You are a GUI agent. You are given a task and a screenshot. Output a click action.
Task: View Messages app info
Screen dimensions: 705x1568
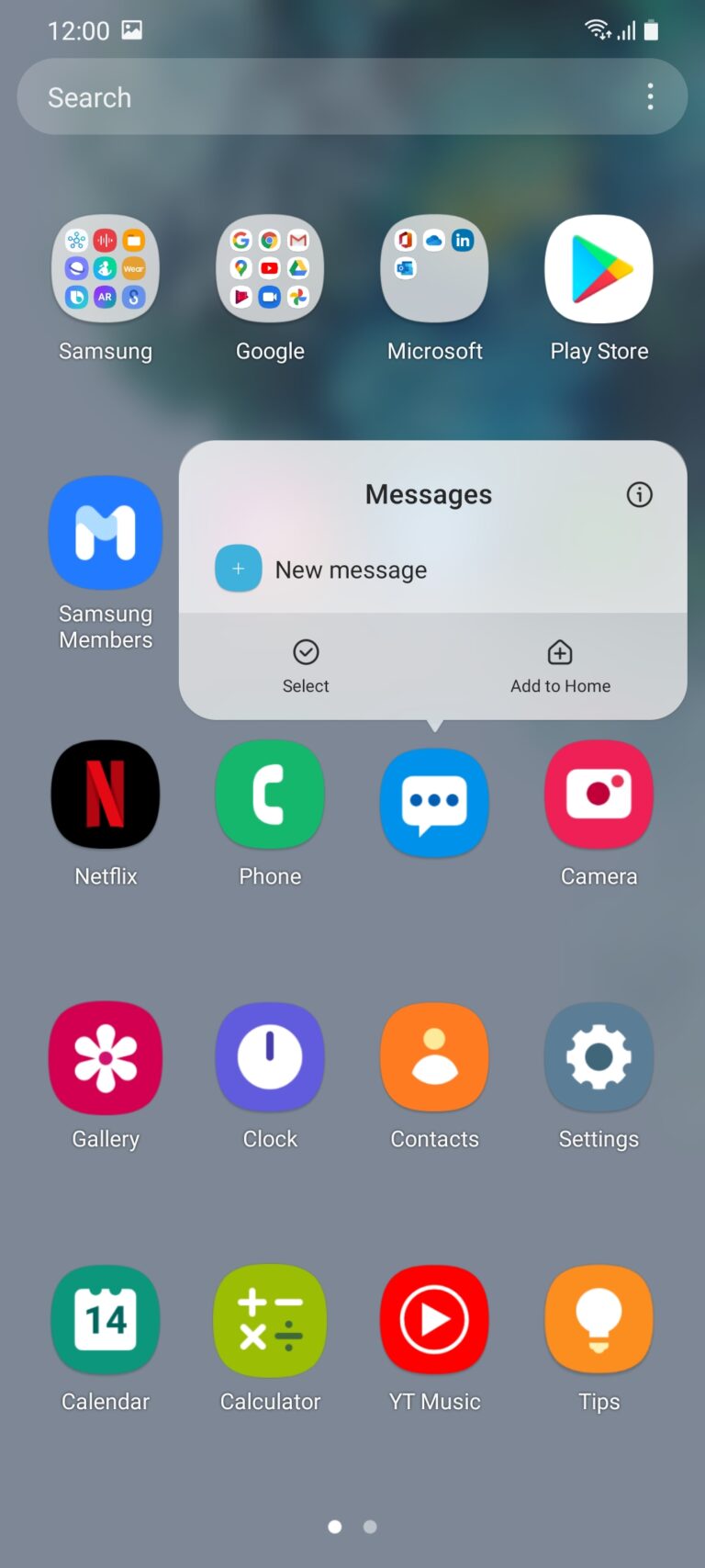[639, 494]
